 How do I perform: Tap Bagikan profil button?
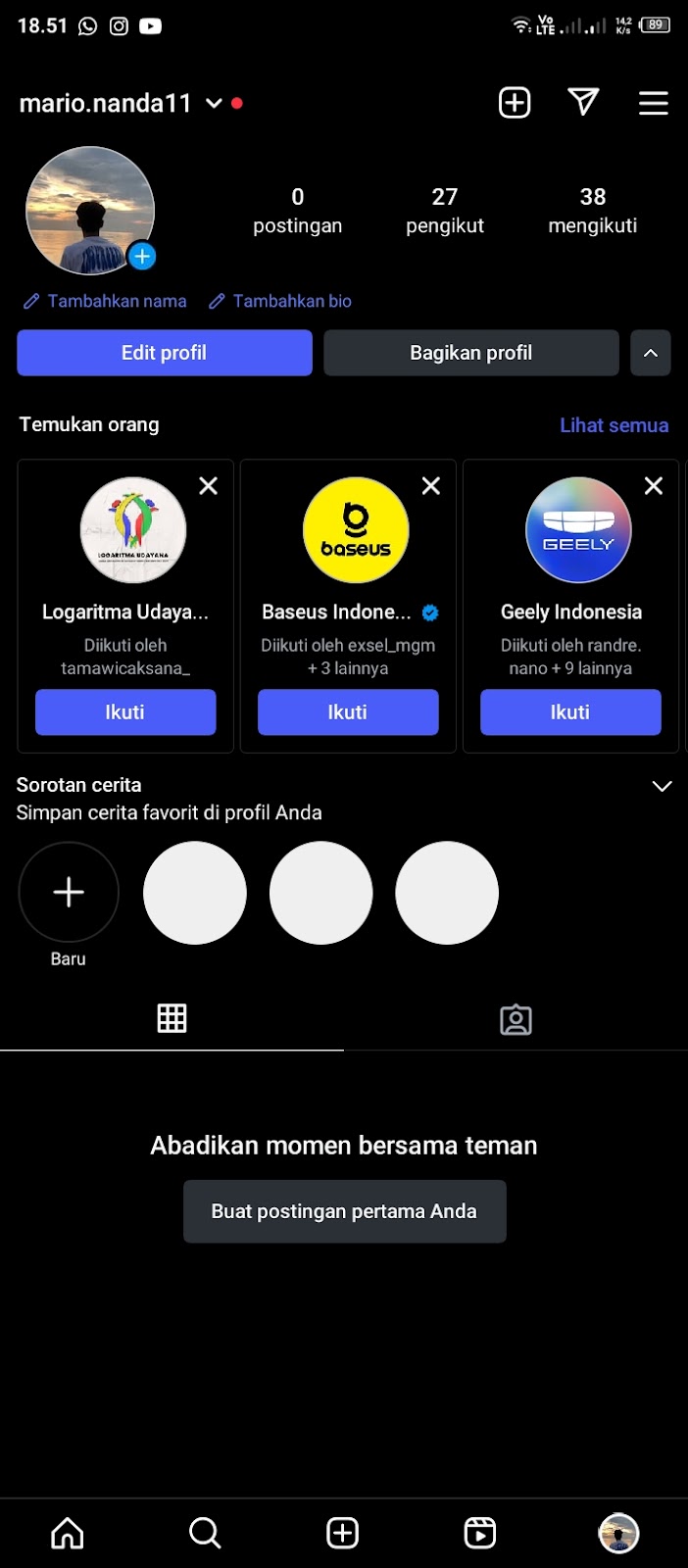(470, 353)
